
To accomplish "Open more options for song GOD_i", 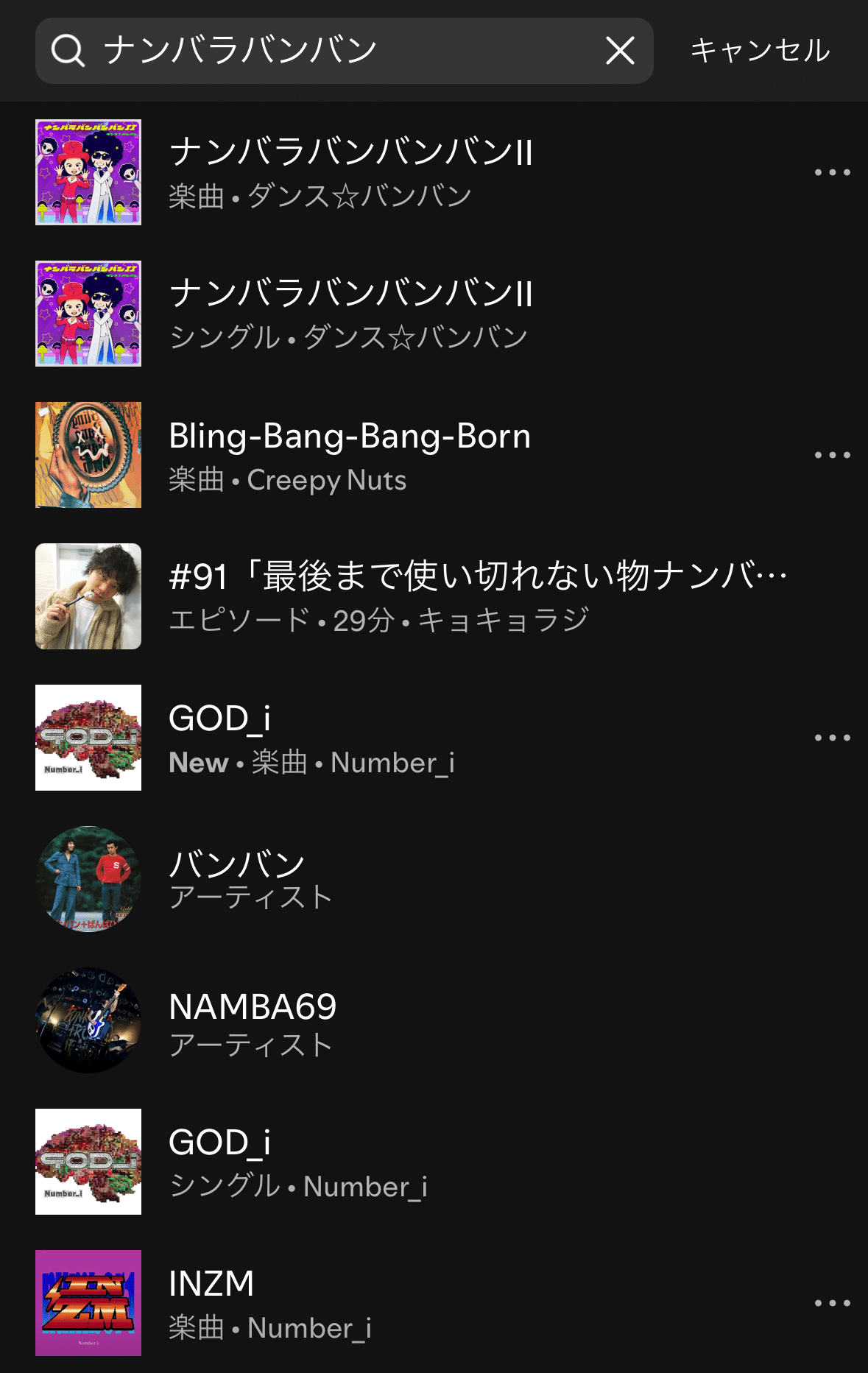I will [x=832, y=738].
